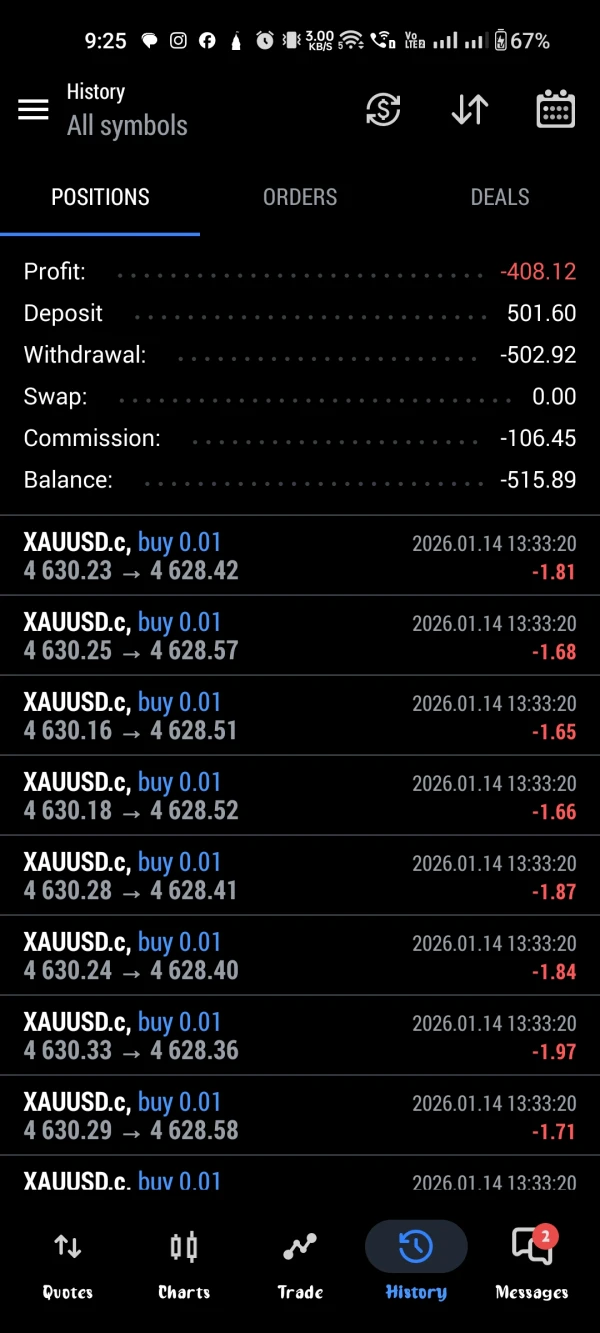Open the position entered at 4 630.25

coord(300,636)
